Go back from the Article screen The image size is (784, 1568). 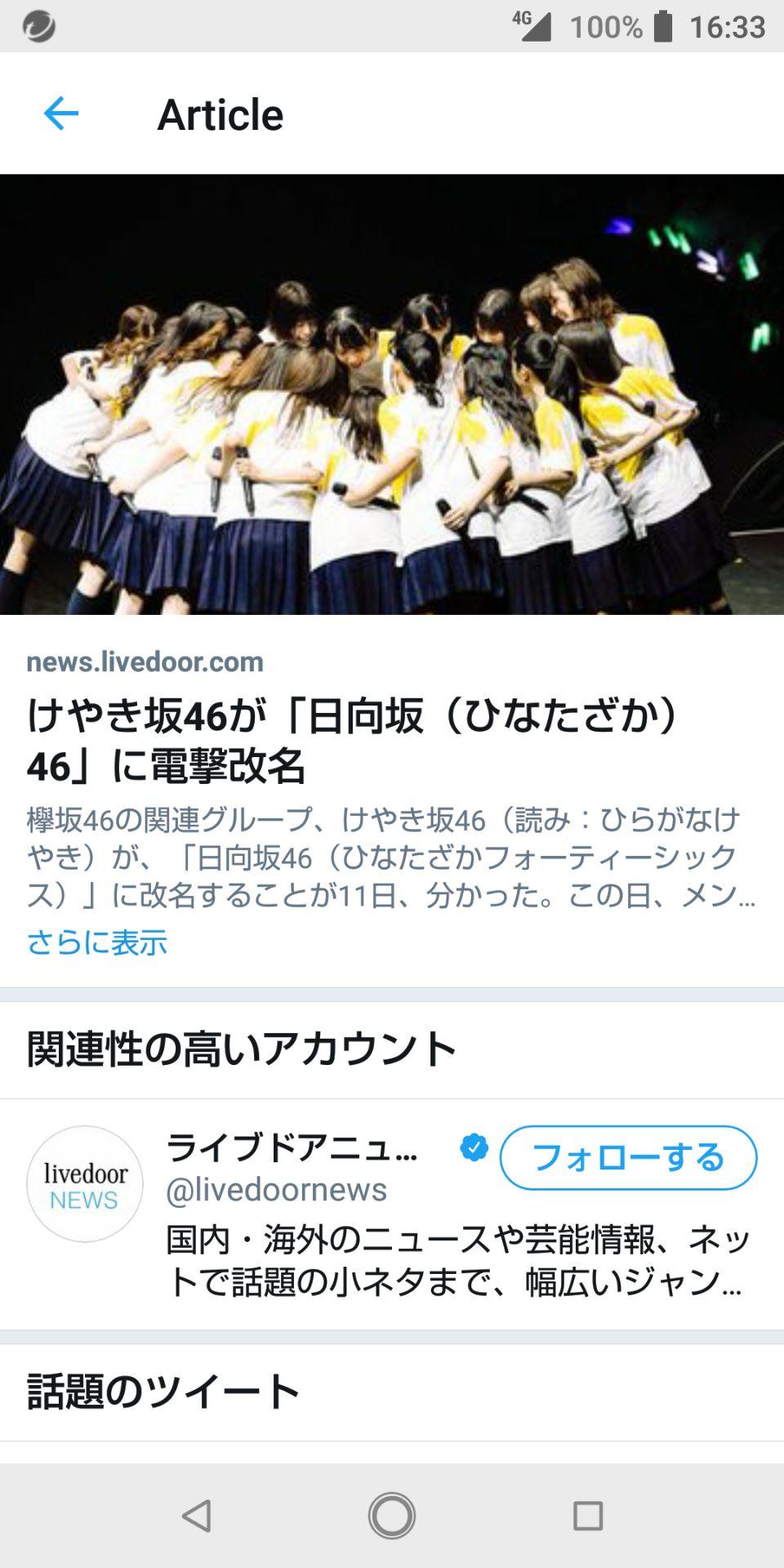point(60,114)
